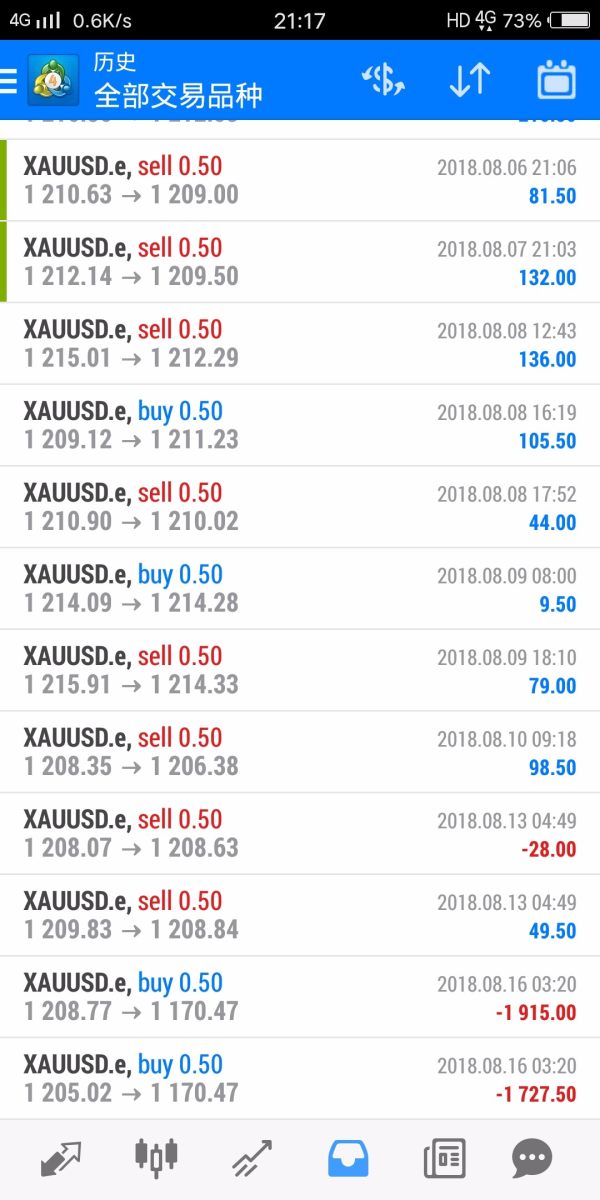The image size is (600, 1200).
Task: Open the sell trade with profit 81.50
Action: point(300,181)
